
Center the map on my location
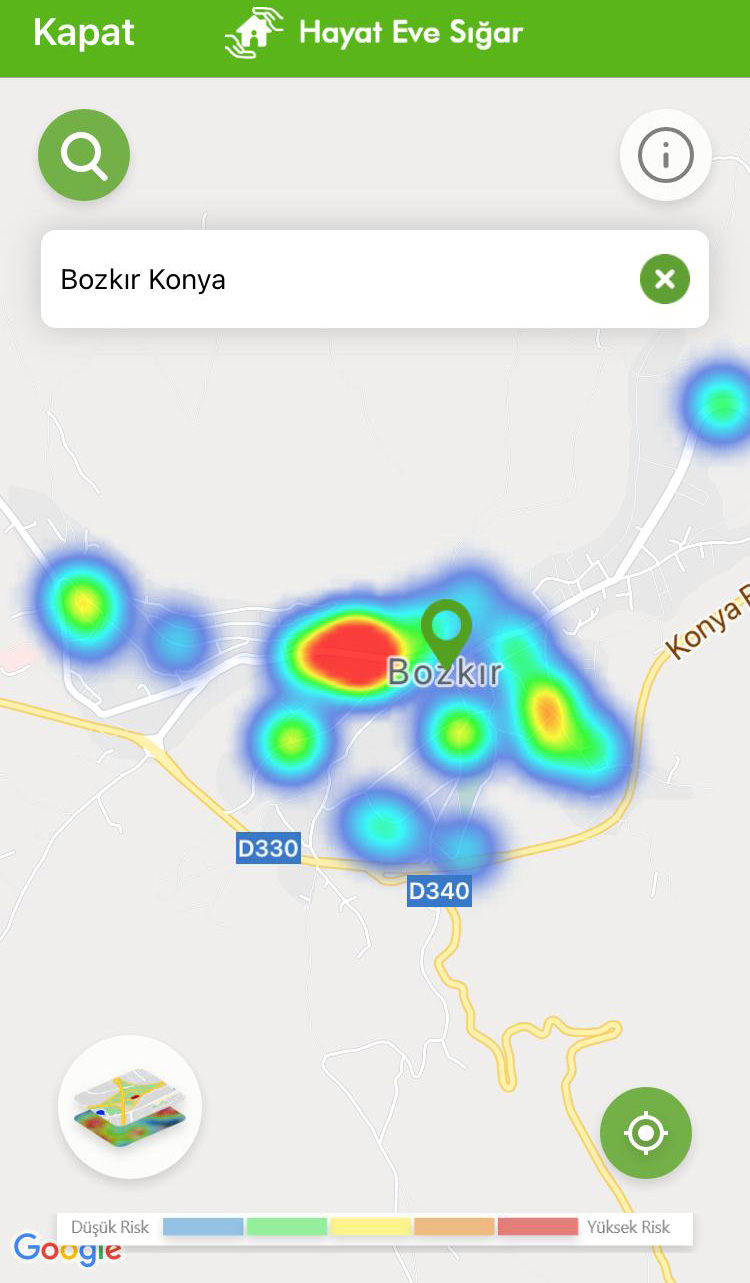[x=646, y=1133]
